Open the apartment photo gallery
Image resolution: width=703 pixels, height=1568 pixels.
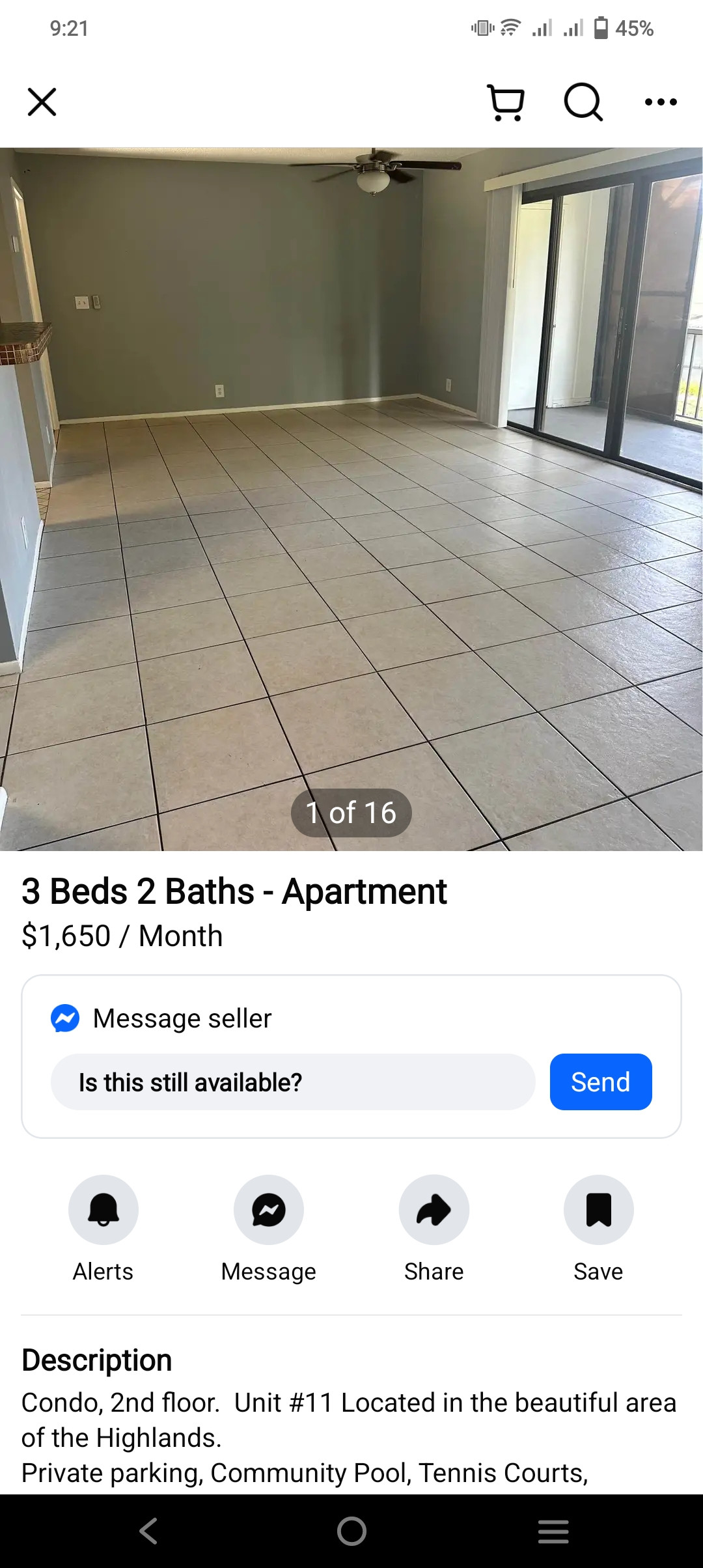click(x=351, y=499)
